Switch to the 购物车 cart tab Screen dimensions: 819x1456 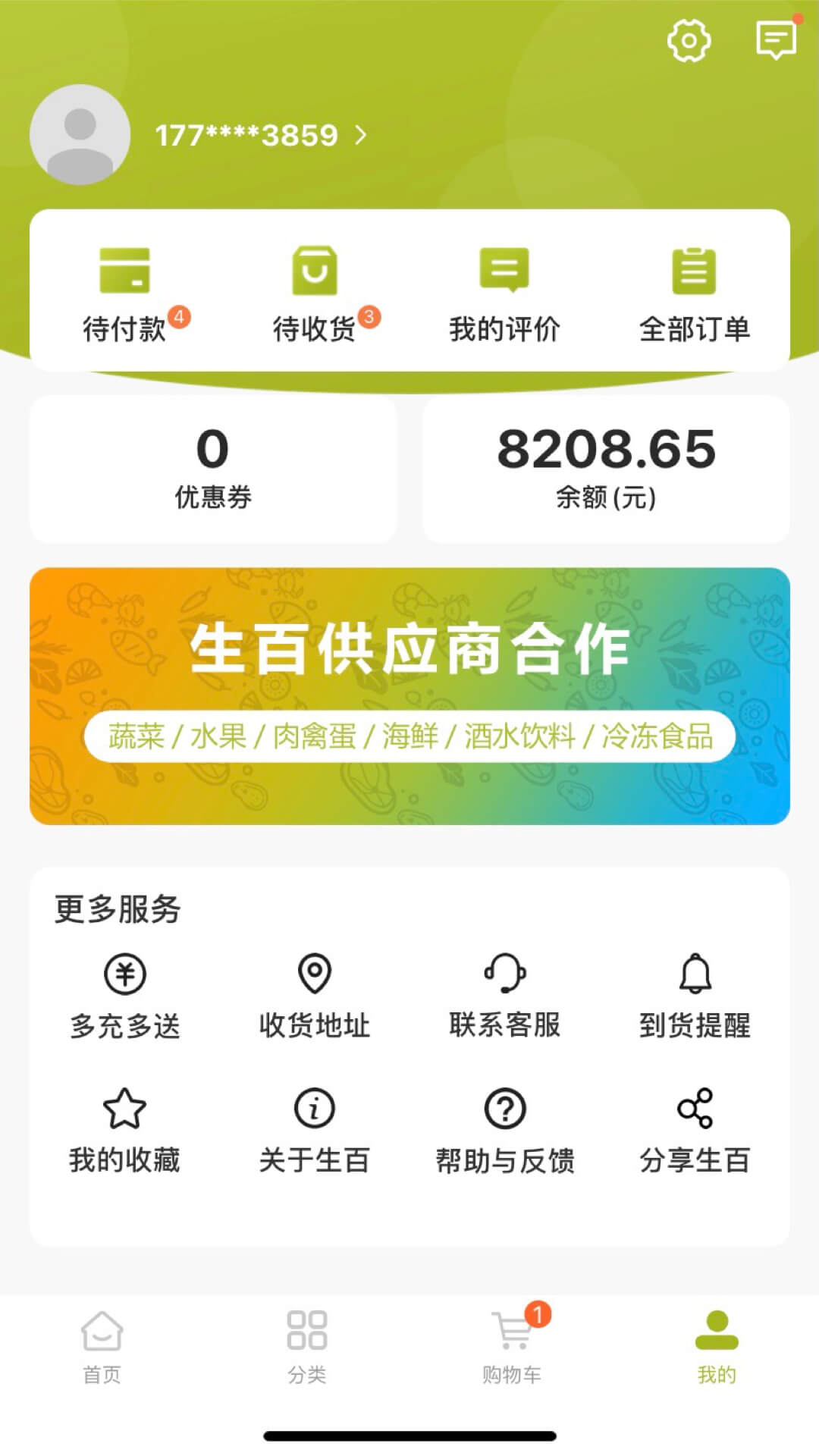(513, 1346)
